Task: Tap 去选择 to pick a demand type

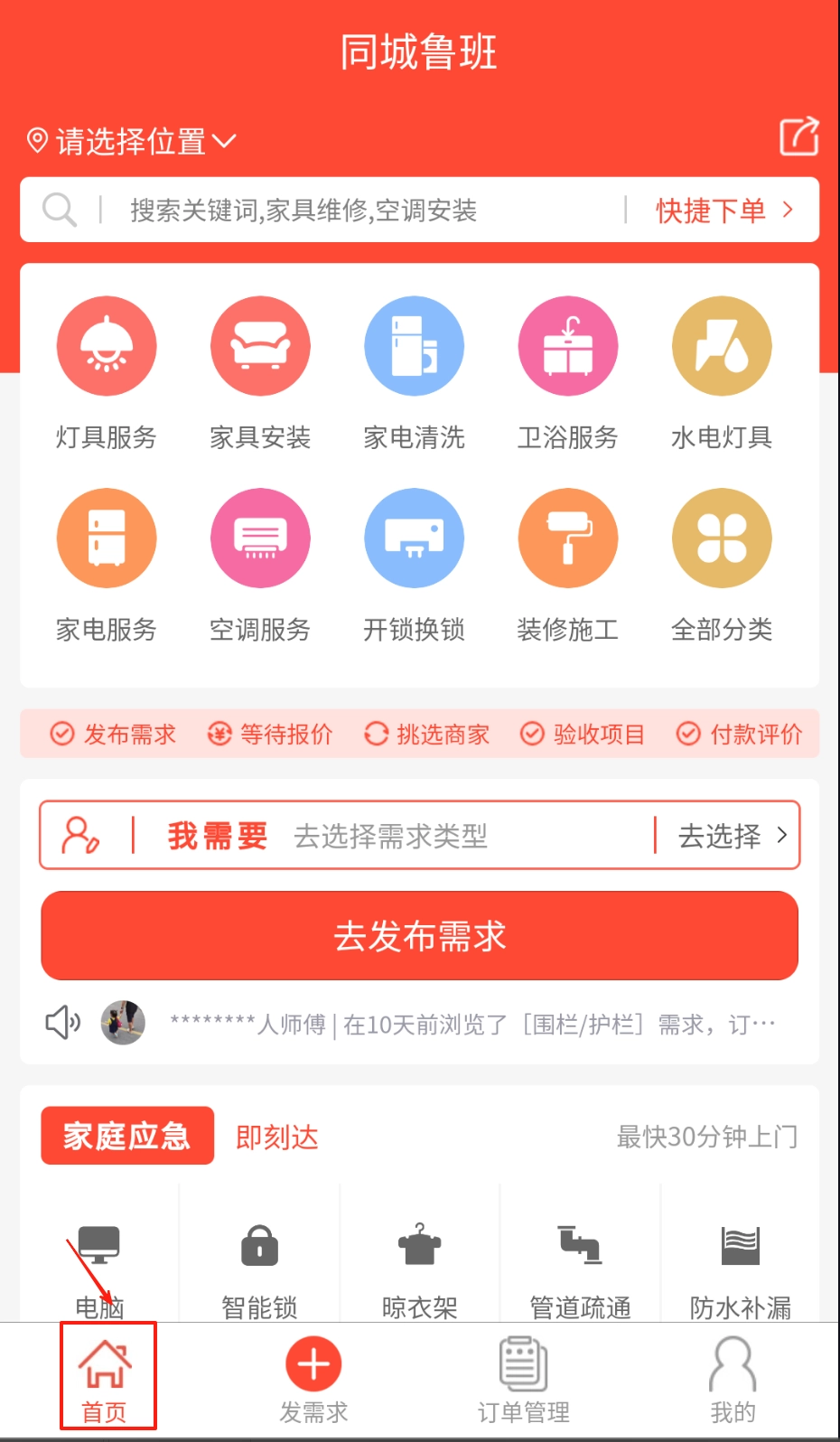Action: (x=731, y=836)
